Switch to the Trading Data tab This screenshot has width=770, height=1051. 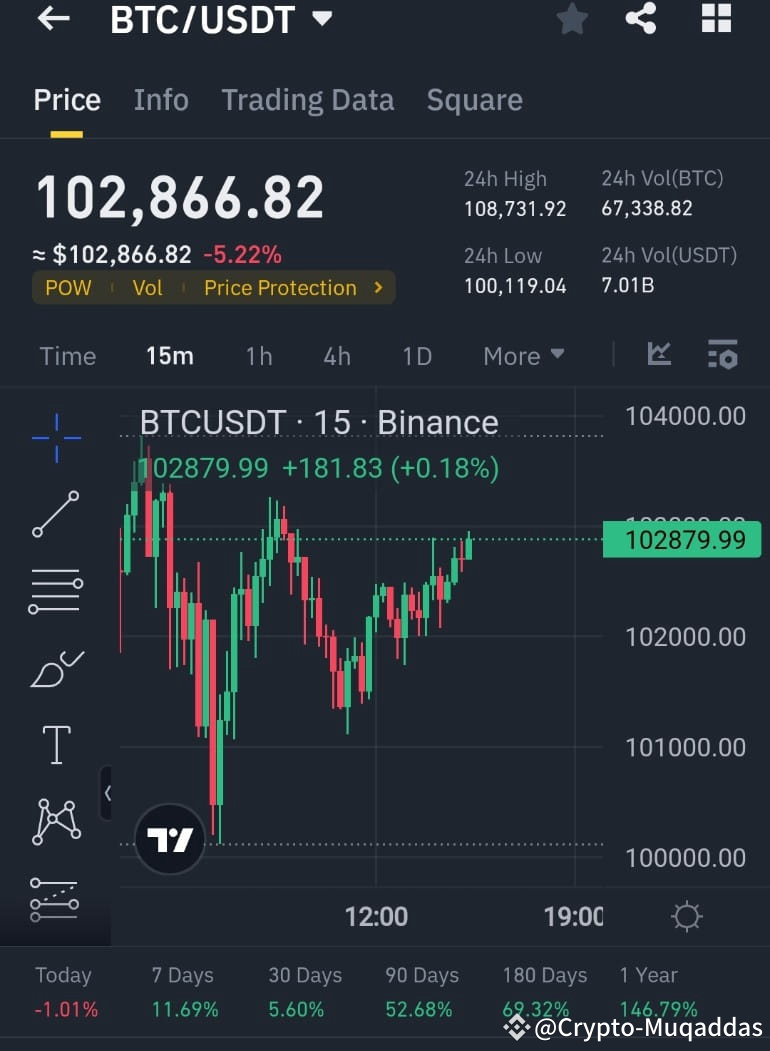tap(307, 99)
